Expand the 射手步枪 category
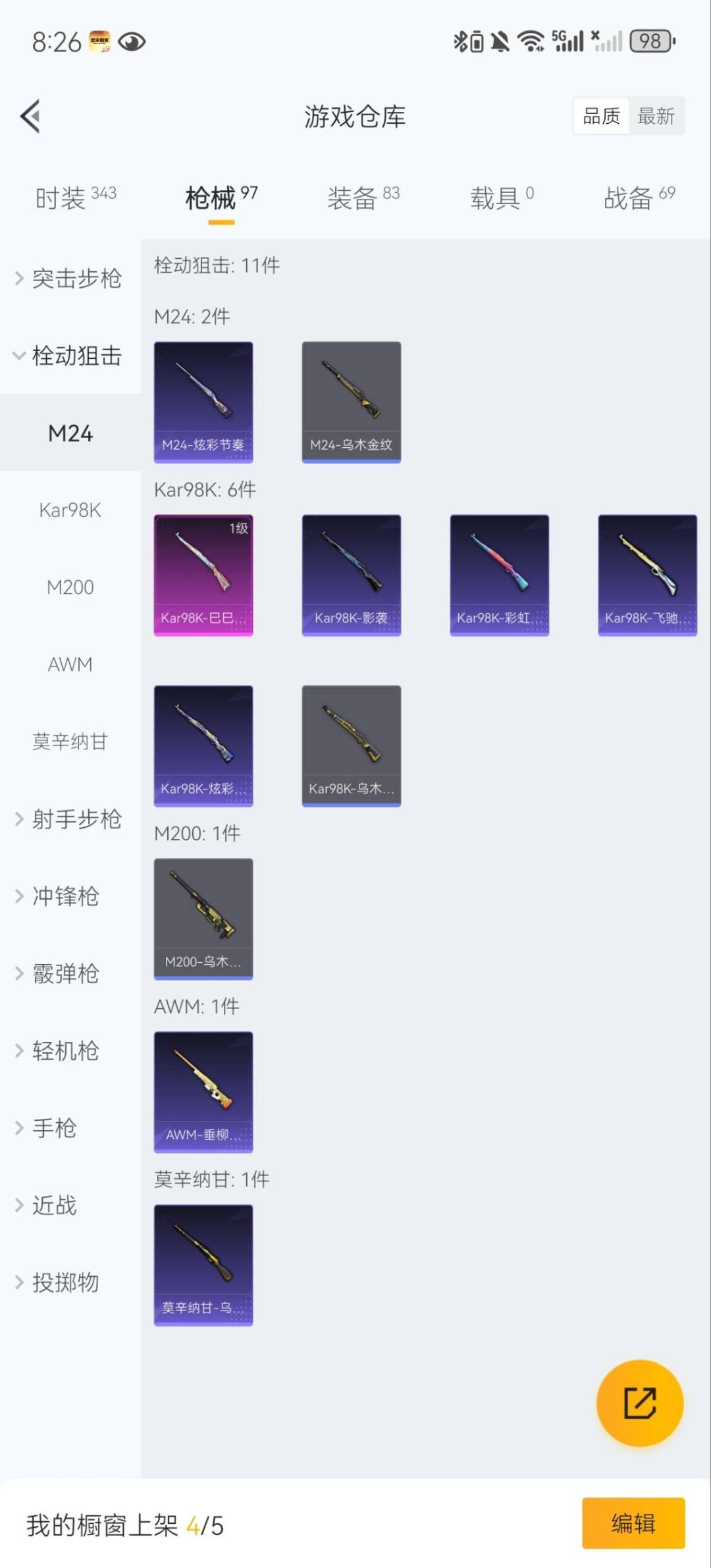Image resolution: width=711 pixels, height=1568 pixels. [x=70, y=819]
